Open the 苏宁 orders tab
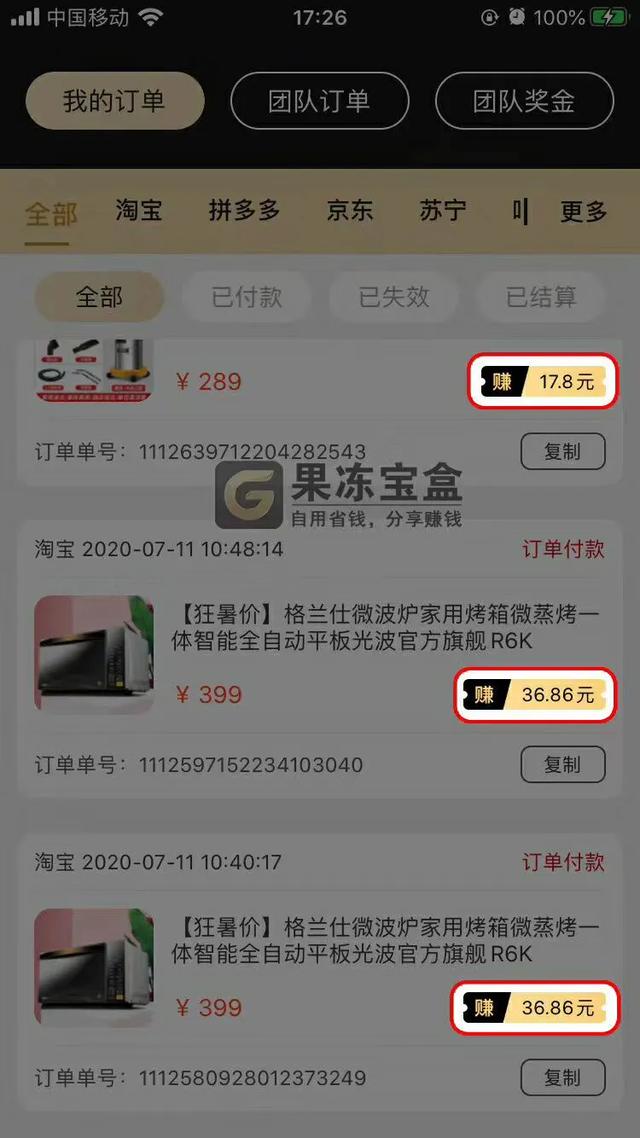640x1138 pixels. pyautogui.click(x=443, y=211)
